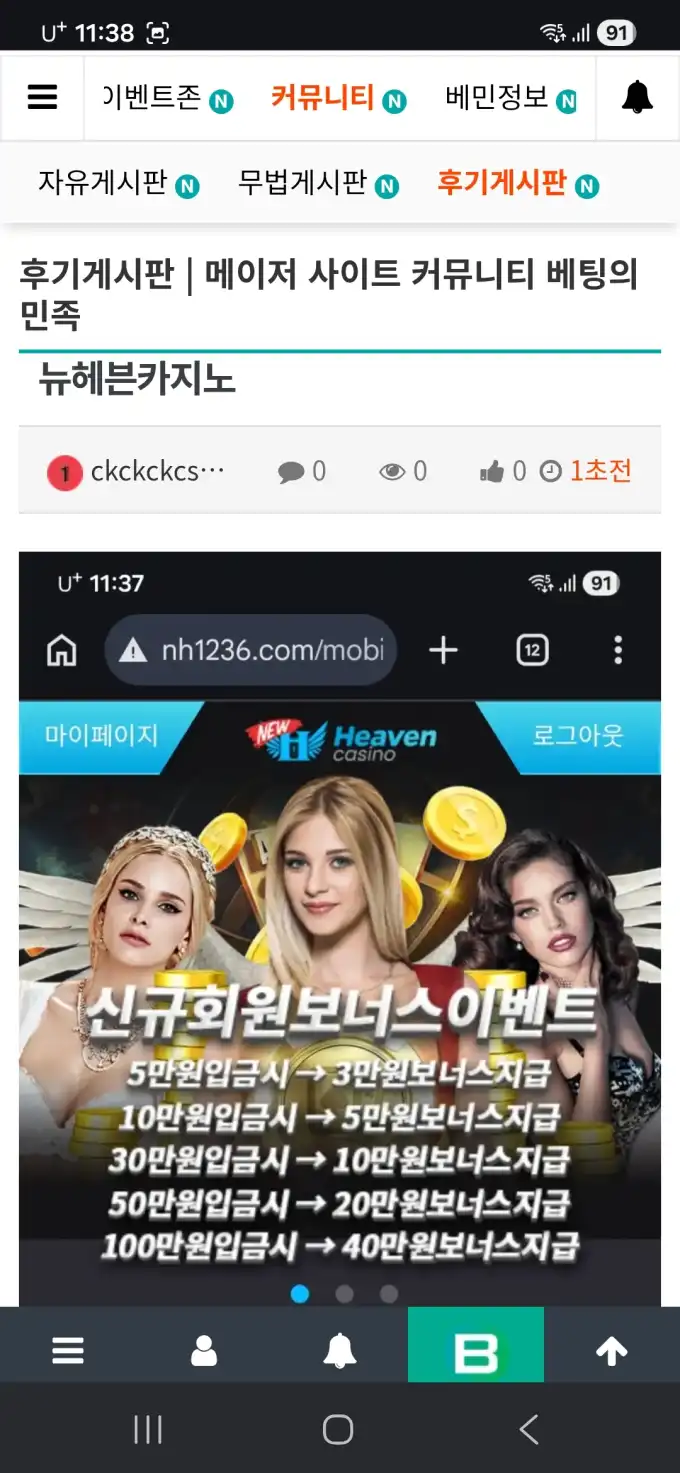Tap the system home button
680x1473 pixels.
(x=338, y=1430)
